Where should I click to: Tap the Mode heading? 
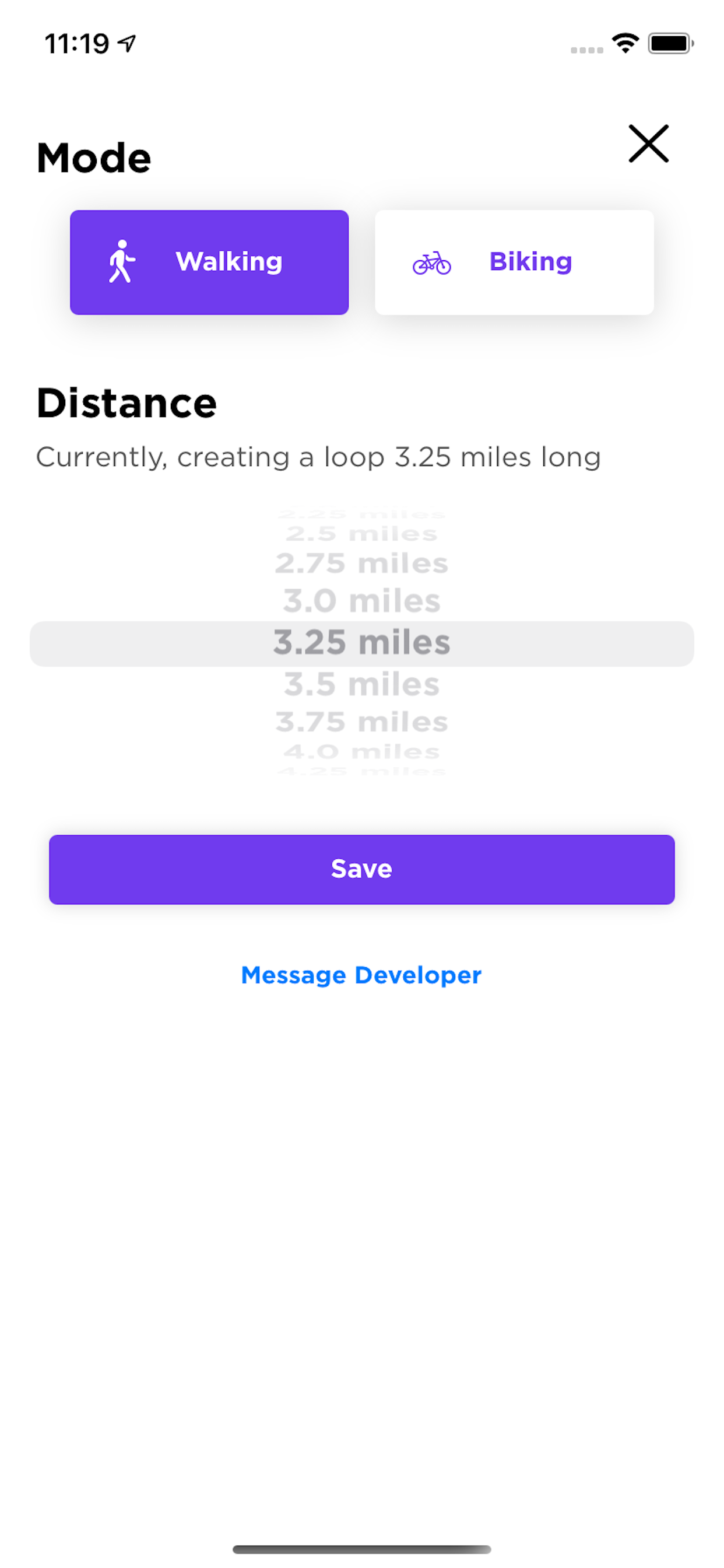pyautogui.click(x=93, y=156)
